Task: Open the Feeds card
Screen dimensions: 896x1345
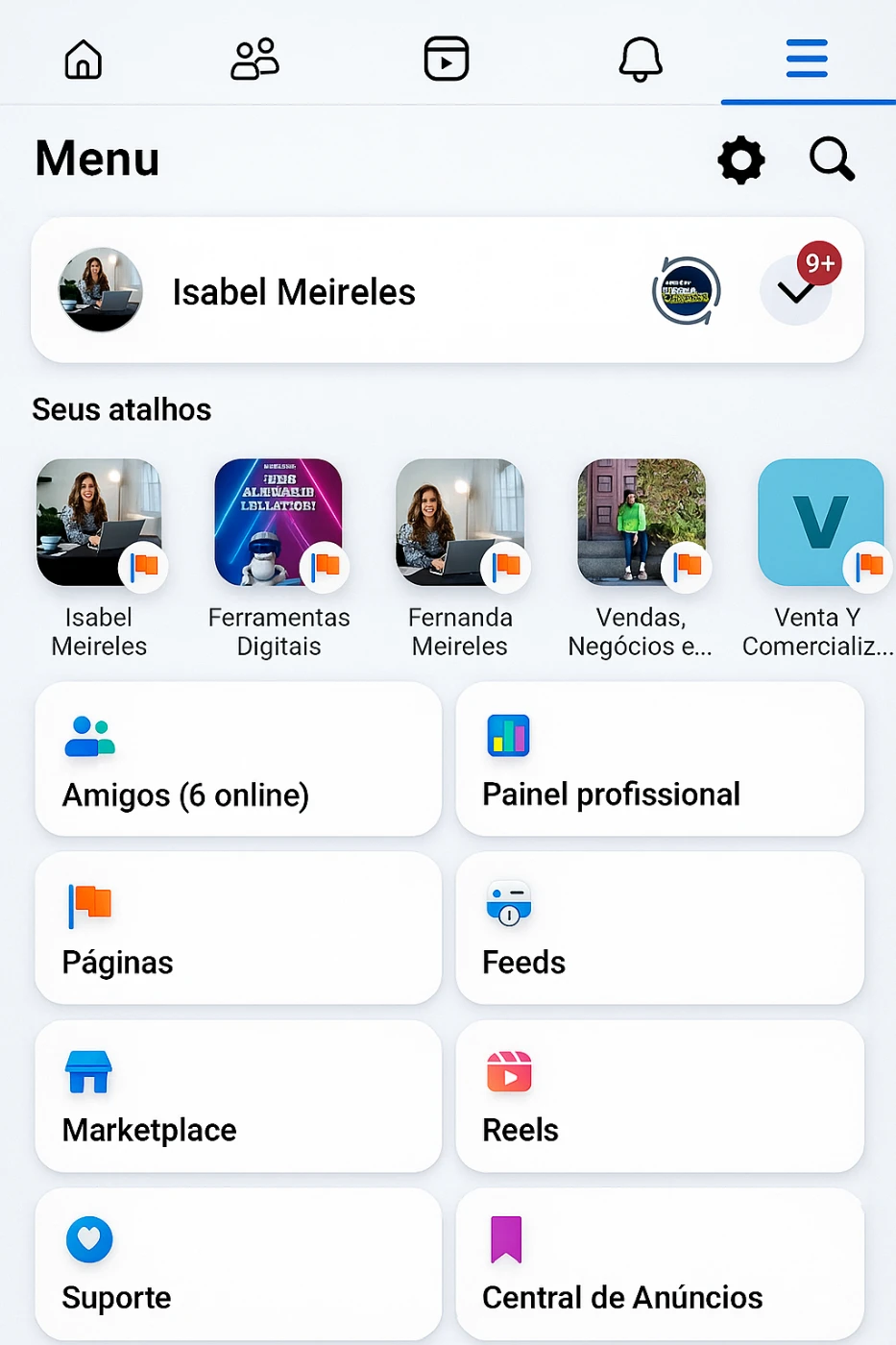Action: 660,928
